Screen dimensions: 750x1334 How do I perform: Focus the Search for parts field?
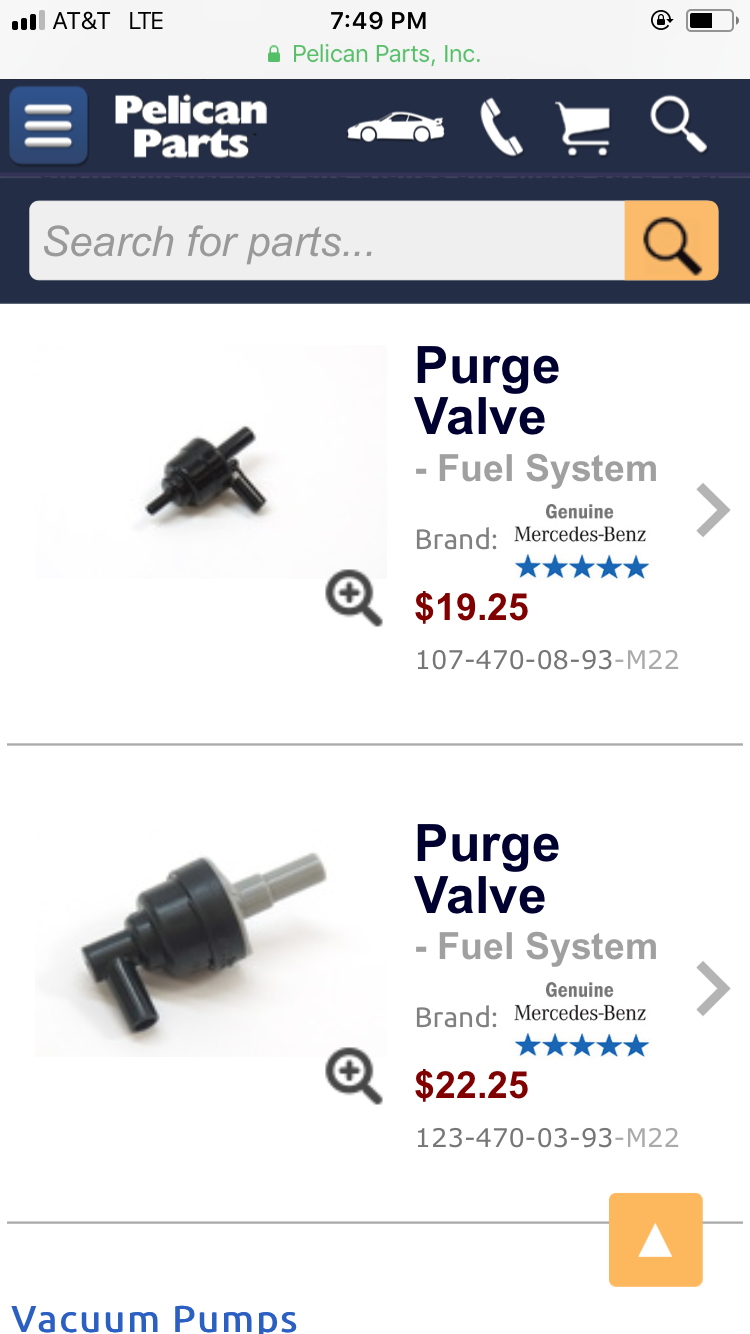[x=326, y=241]
